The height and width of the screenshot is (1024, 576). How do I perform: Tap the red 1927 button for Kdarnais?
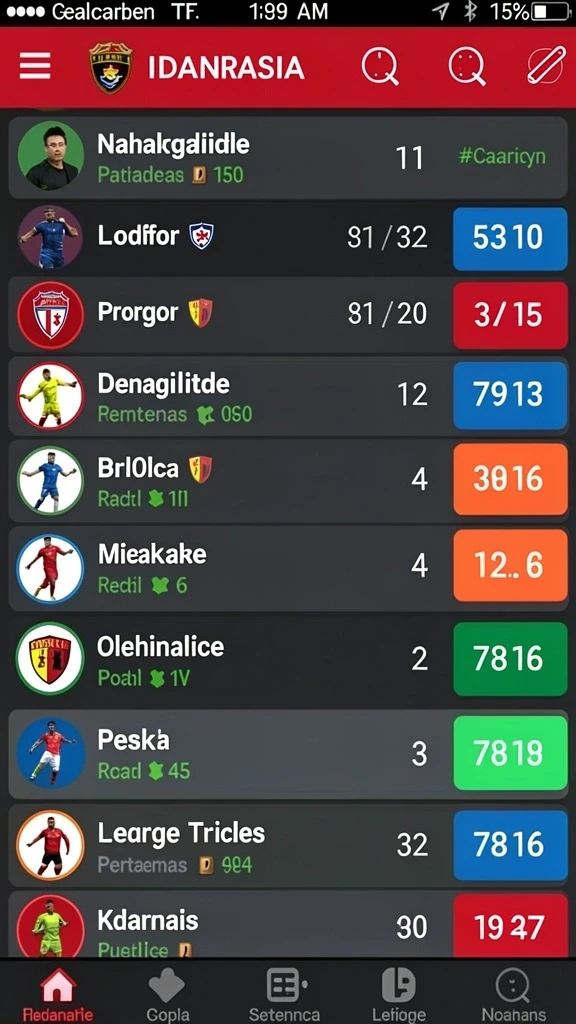coord(510,927)
